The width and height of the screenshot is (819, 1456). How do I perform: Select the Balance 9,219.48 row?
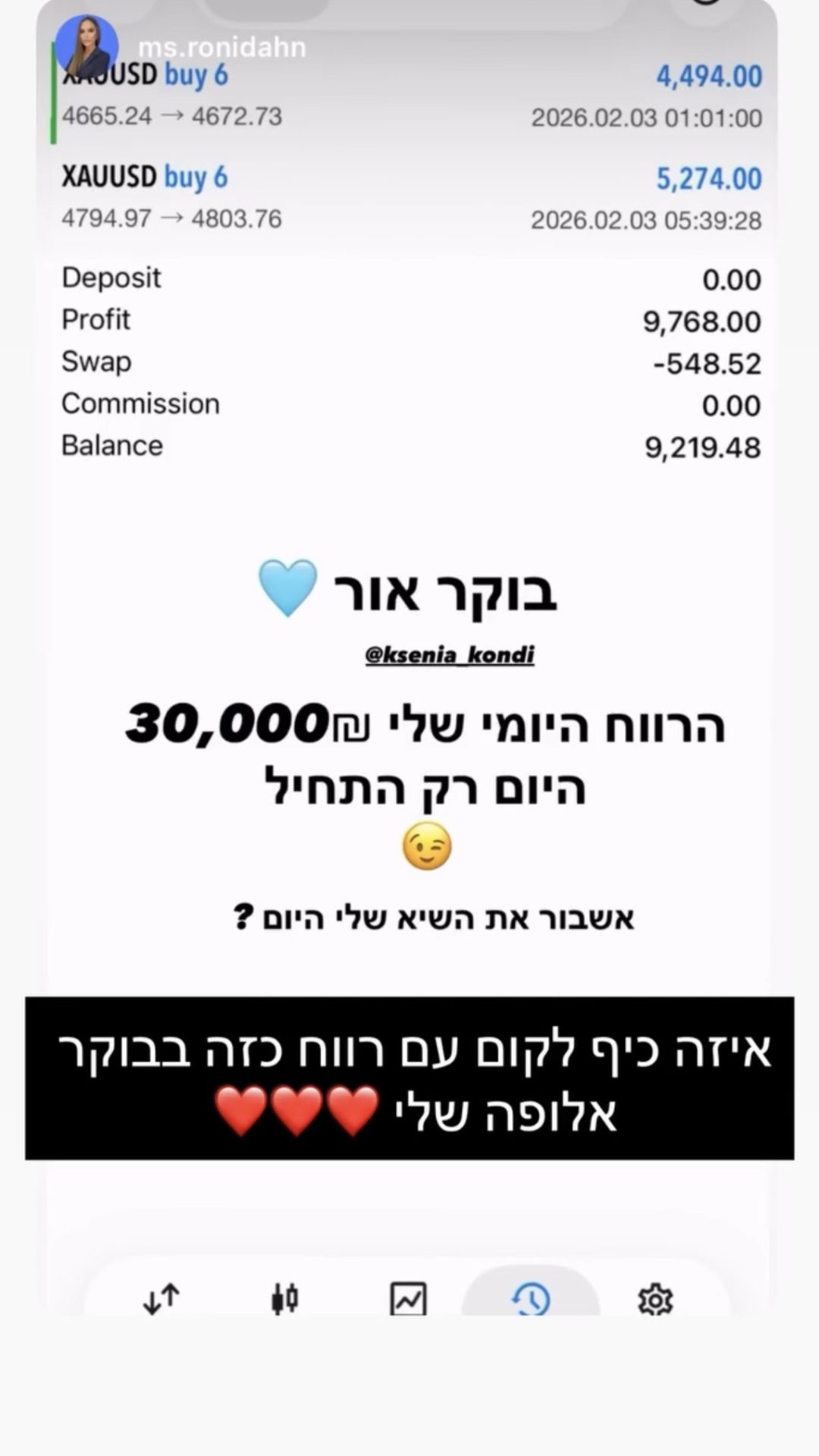(x=409, y=446)
